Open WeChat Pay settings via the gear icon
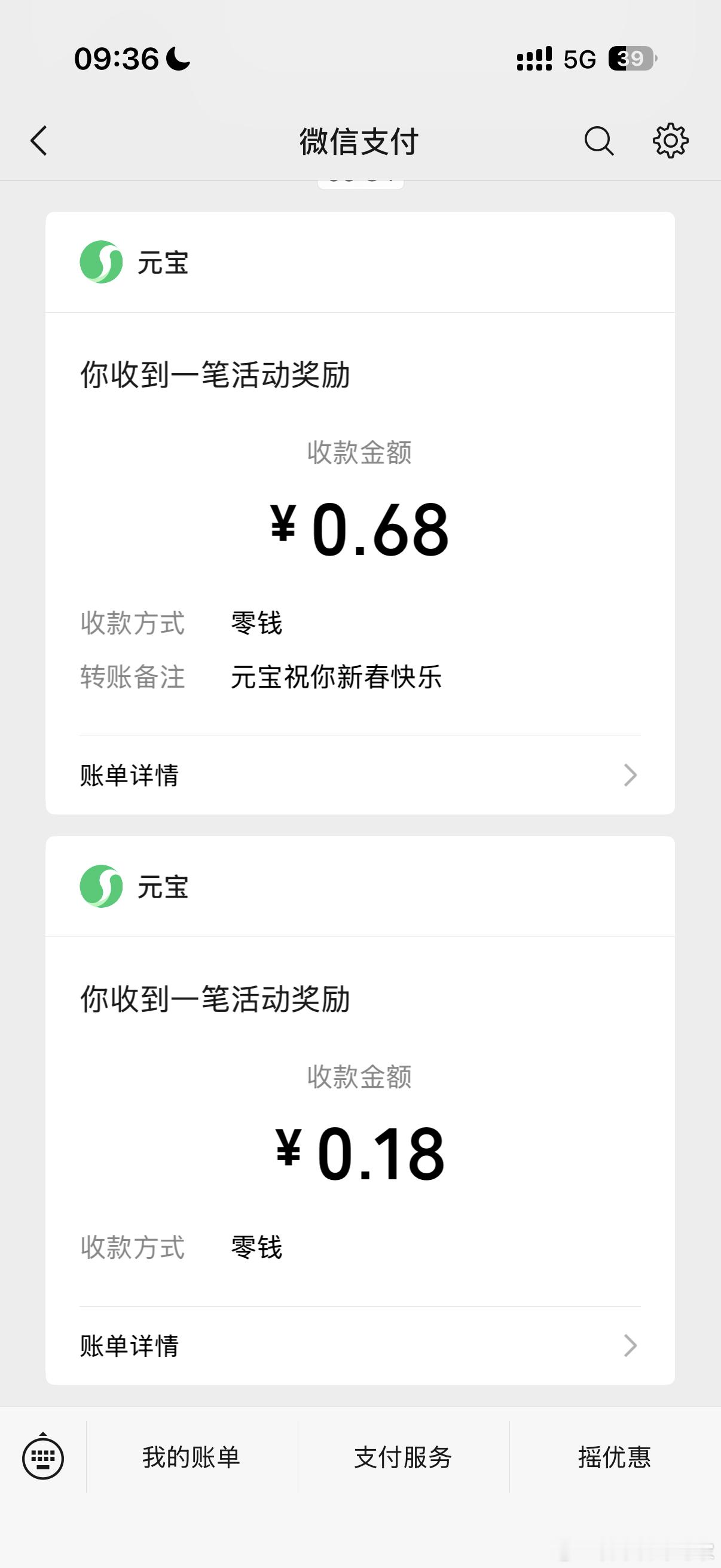The width and height of the screenshot is (721, 1568). tap(671, 141)
